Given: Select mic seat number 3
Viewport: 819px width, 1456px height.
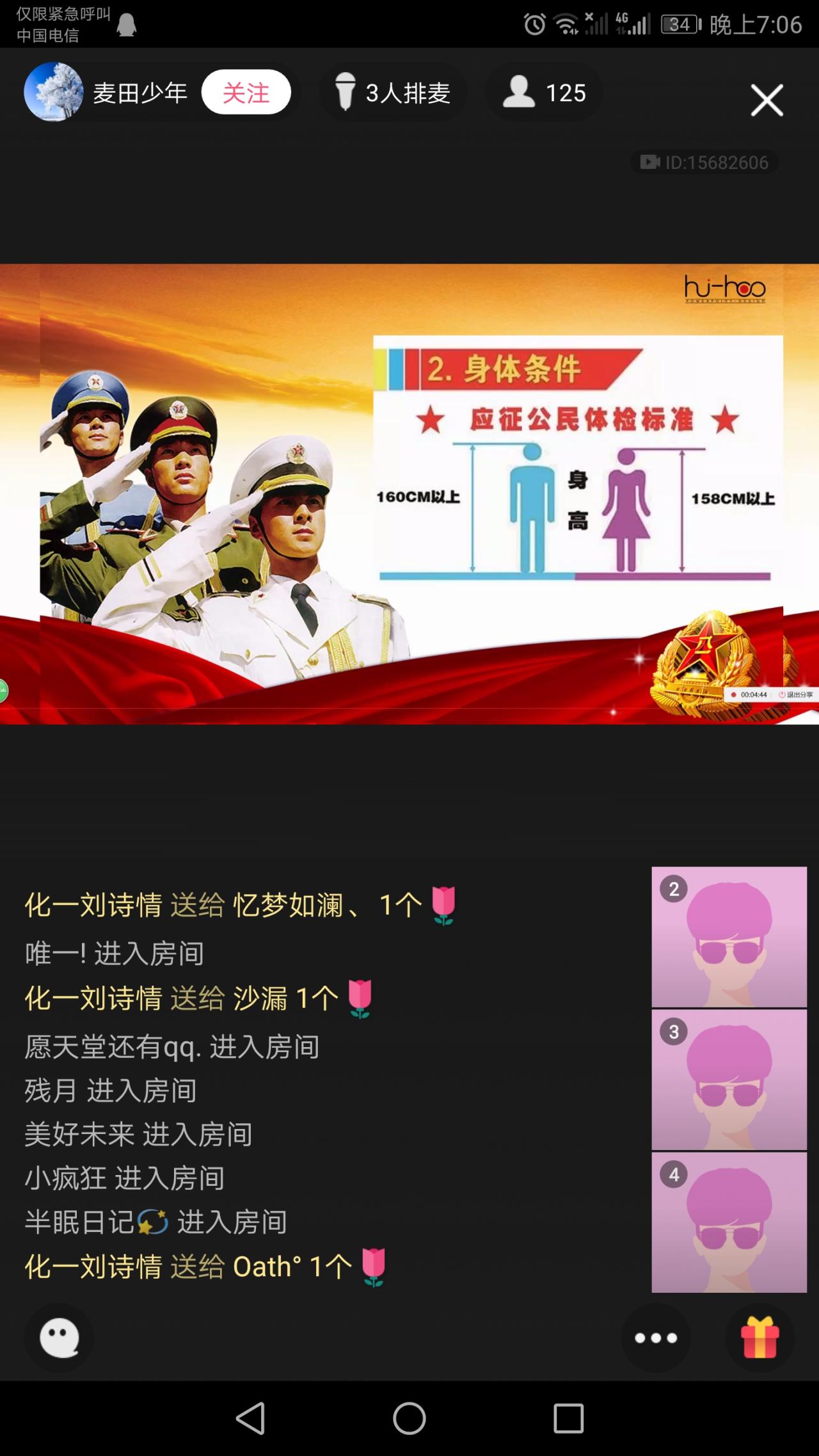Looking at the screenshot, I should point(729,1079).
